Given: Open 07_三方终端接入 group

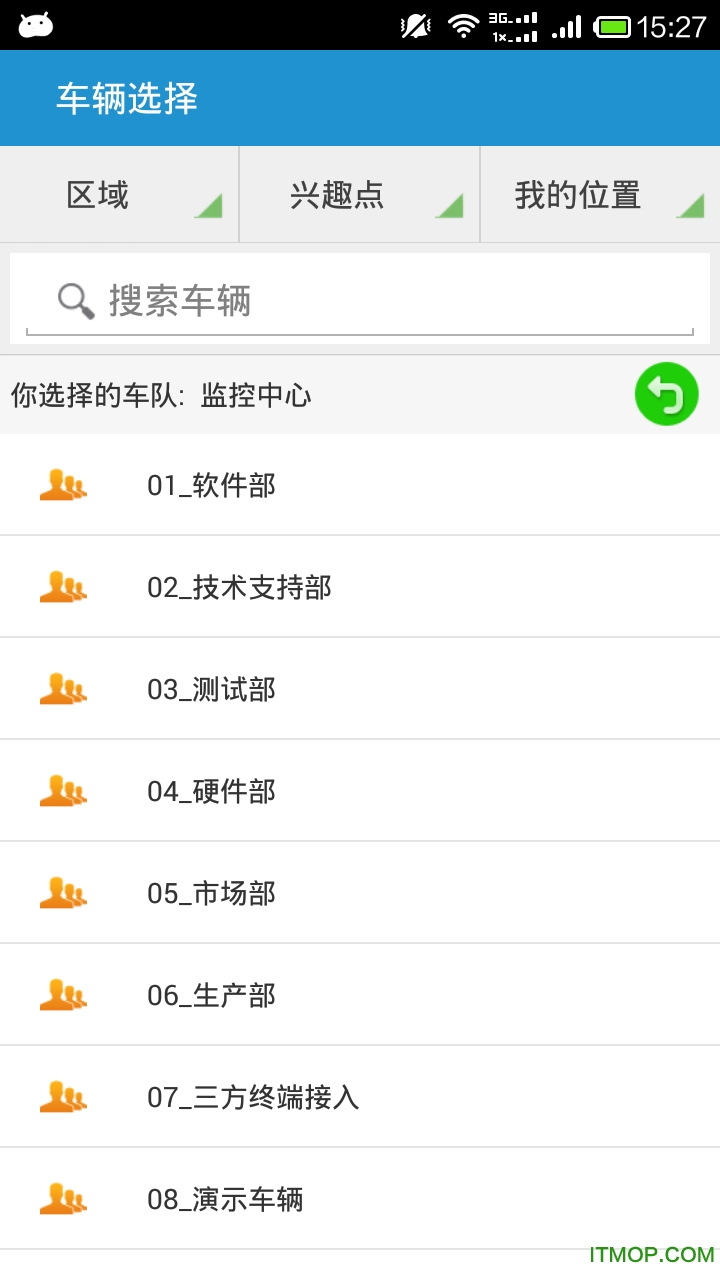Looking at the screenshot, I should pos(360,1097).
